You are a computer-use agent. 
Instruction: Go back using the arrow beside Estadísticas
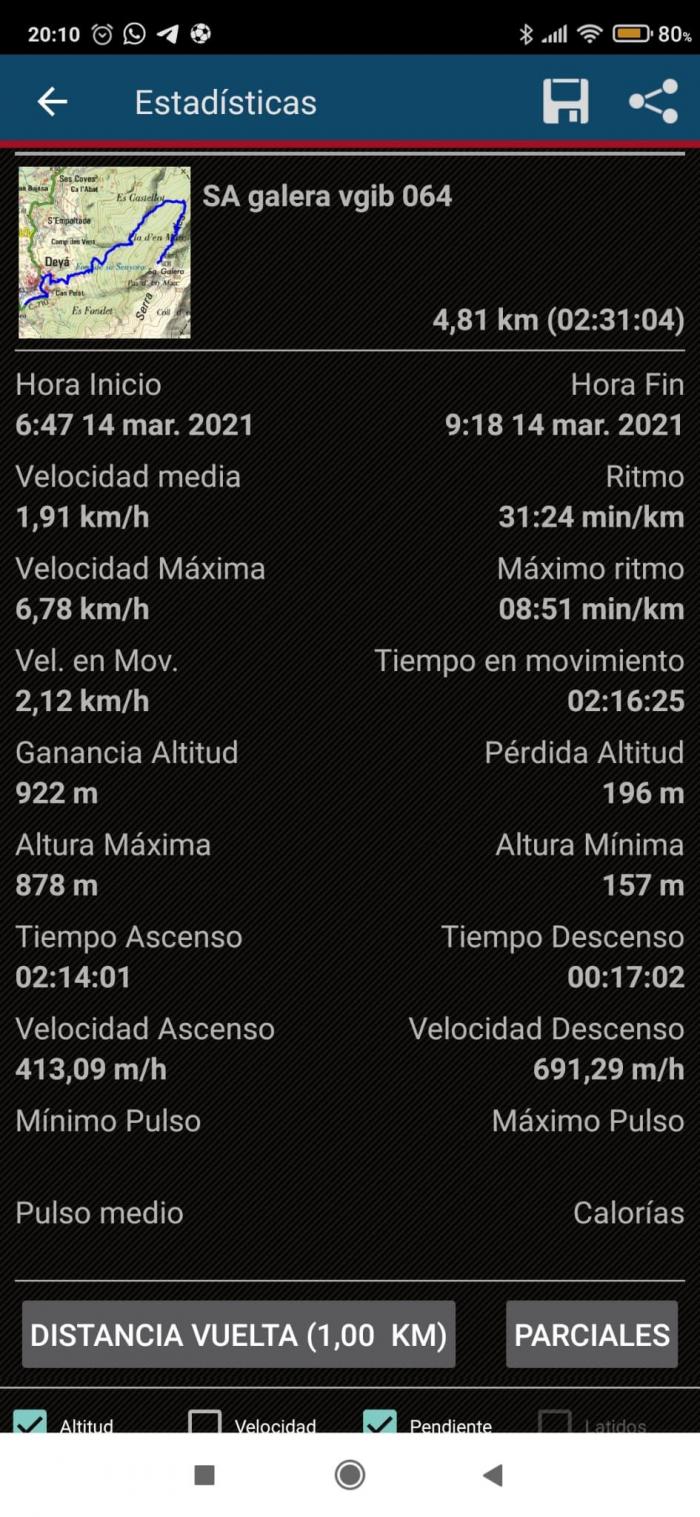[x=52, y=102]
